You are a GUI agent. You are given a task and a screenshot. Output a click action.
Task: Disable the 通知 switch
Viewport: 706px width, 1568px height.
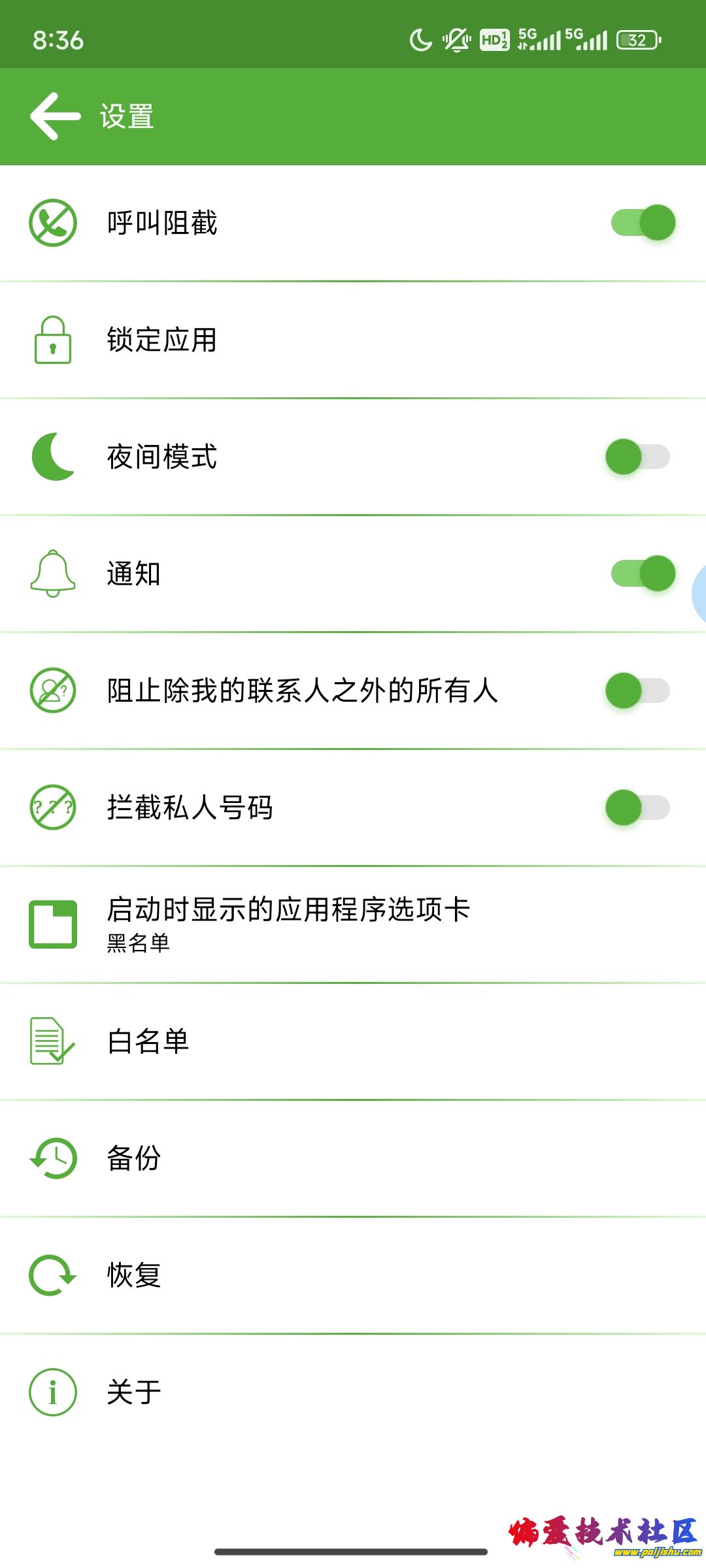click(643, 574)
